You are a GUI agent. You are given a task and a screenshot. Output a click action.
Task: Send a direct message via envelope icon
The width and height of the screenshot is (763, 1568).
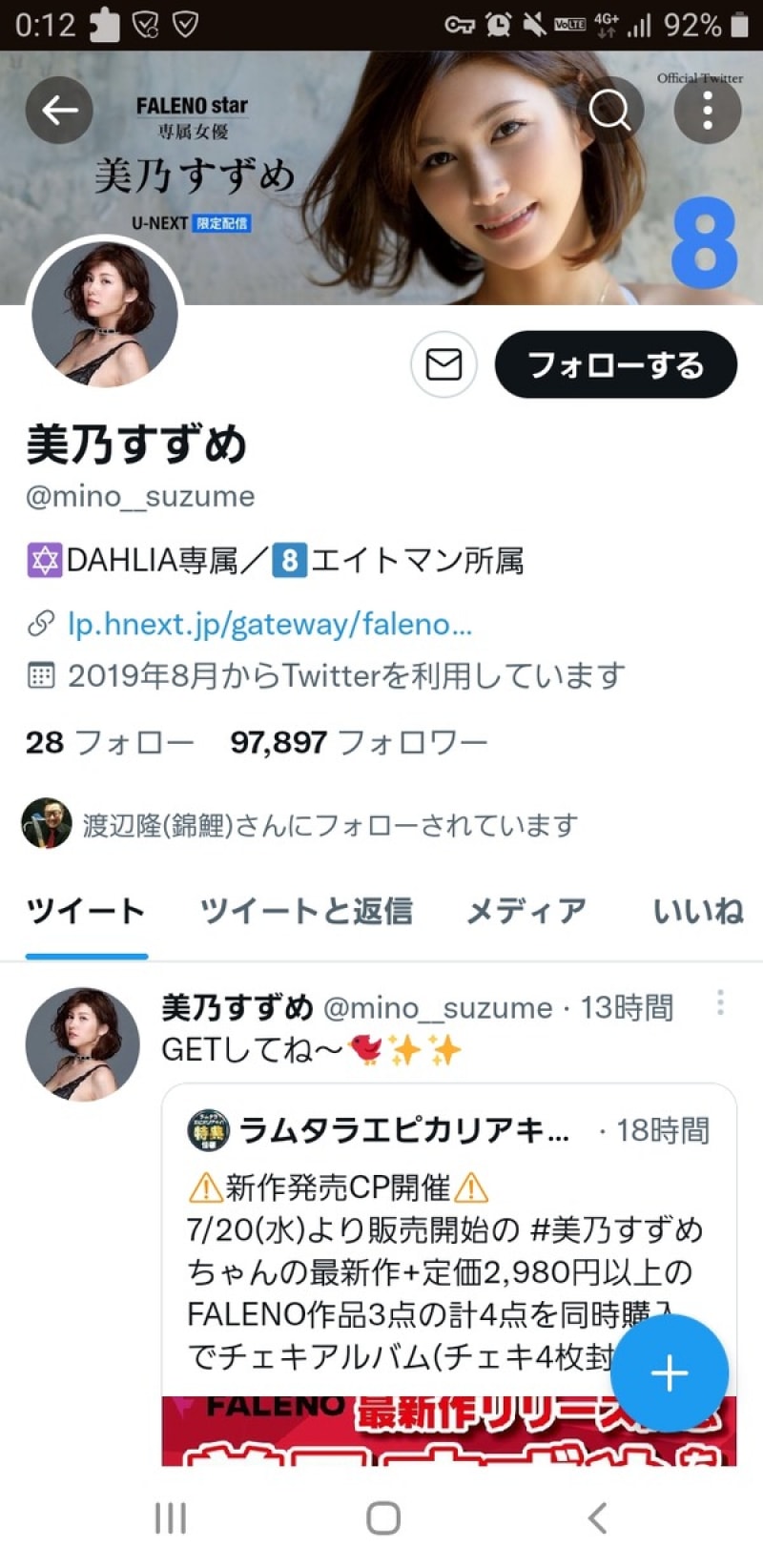click(443, 364)
